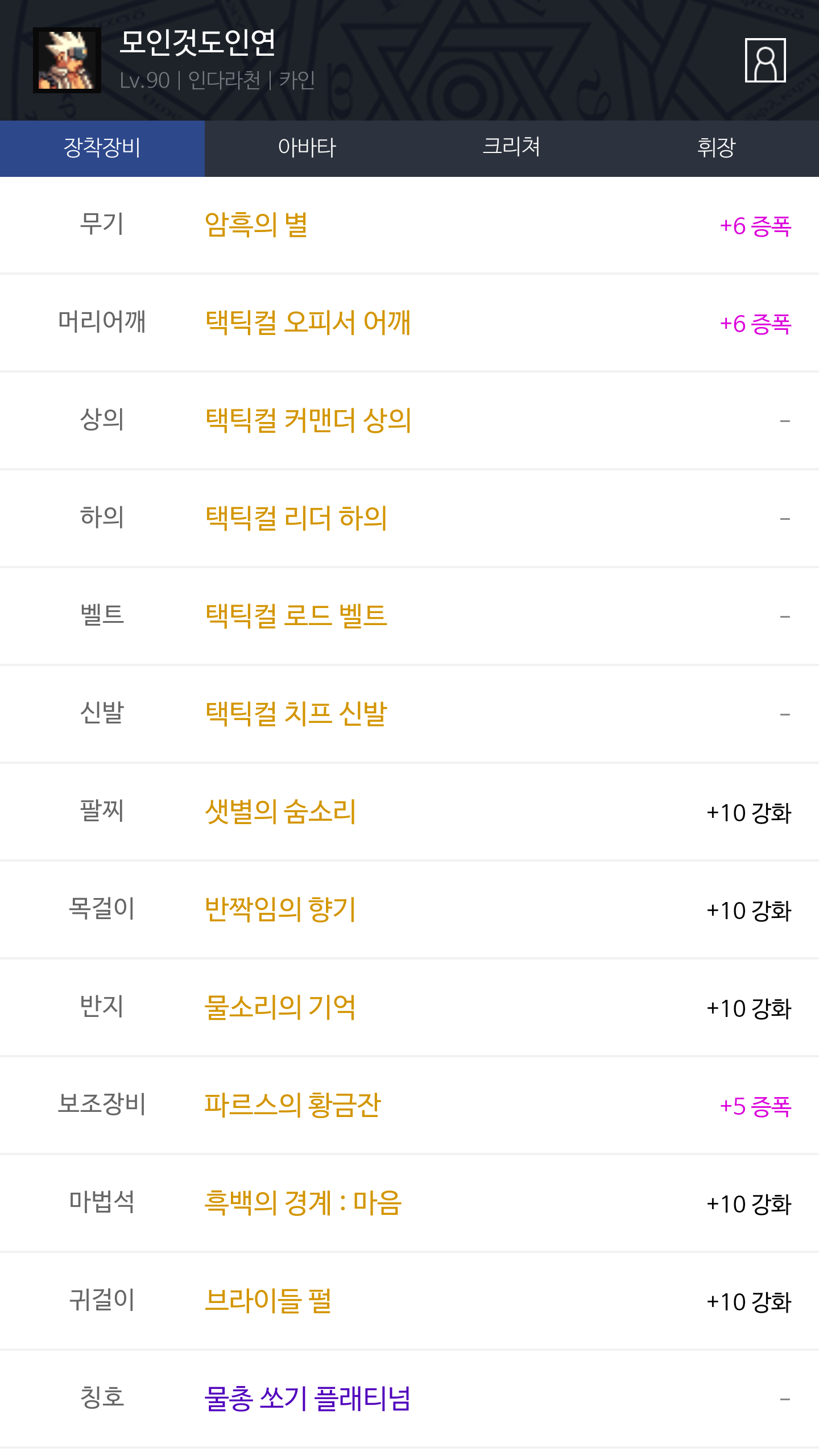Open the bracelet 샛별의 숨소리
The height and width of the screenshot is (1456, 819).
(280, 812)
